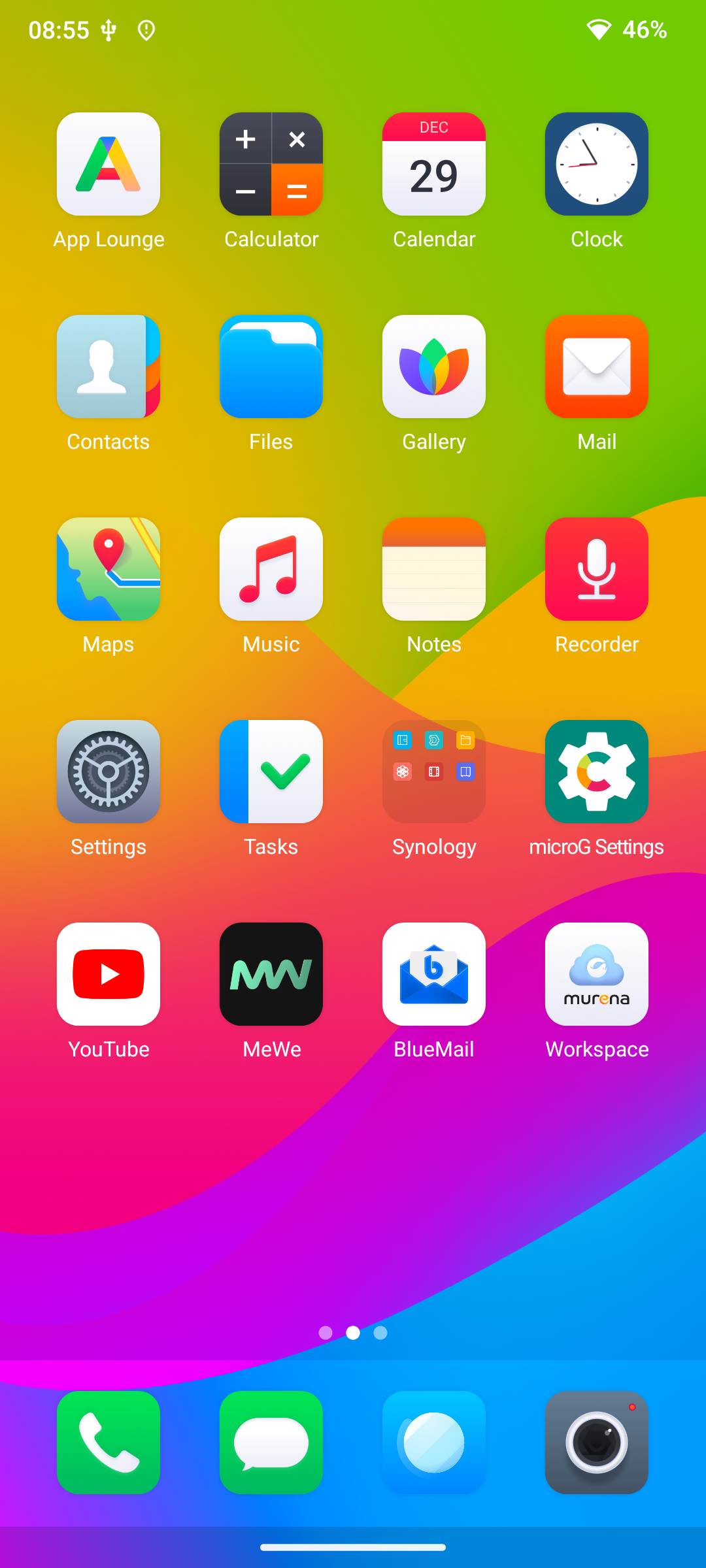Open the Music app
This screenshot has width=706, height=1568.
click(271, 569)
